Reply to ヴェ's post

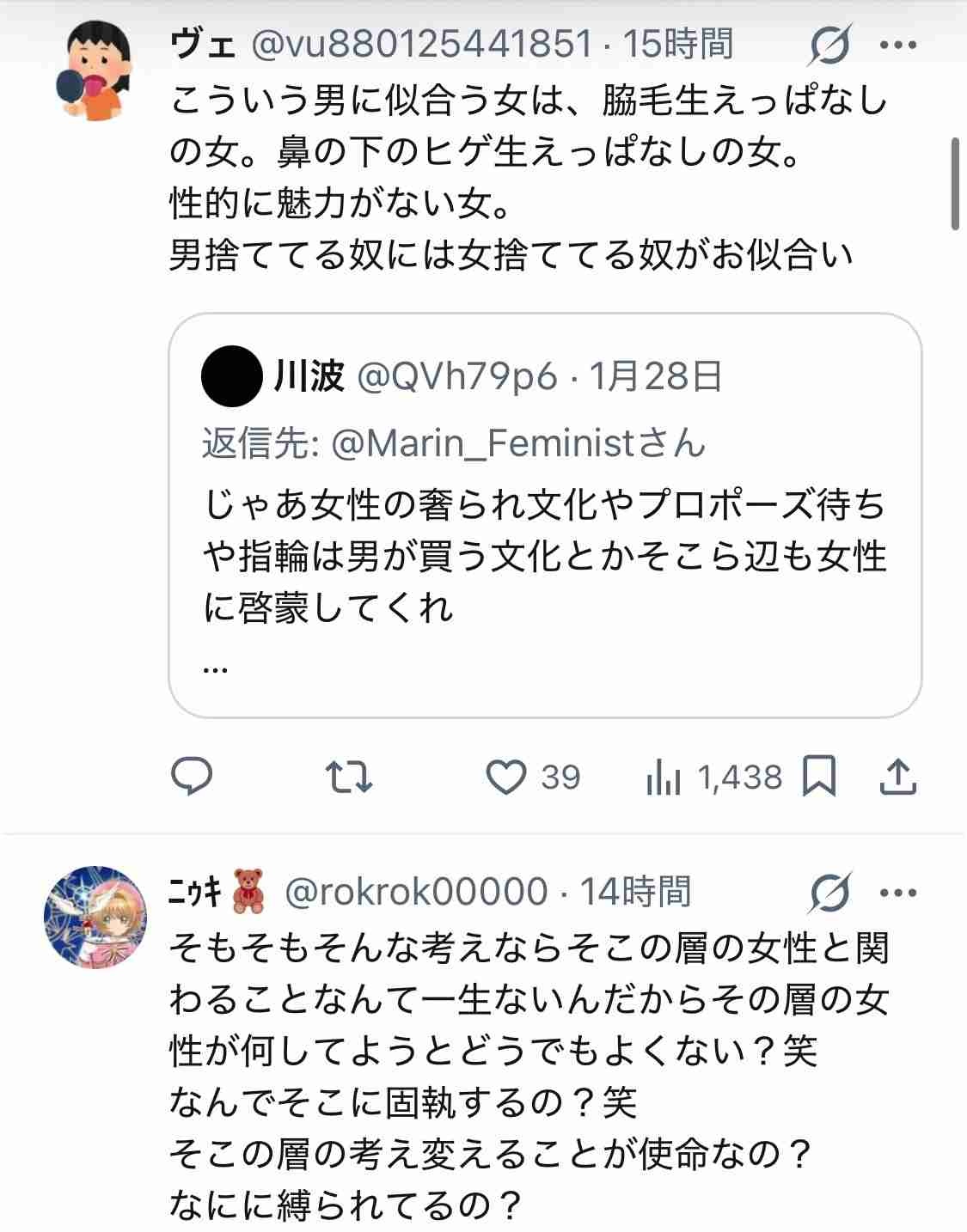click(192, 777)
